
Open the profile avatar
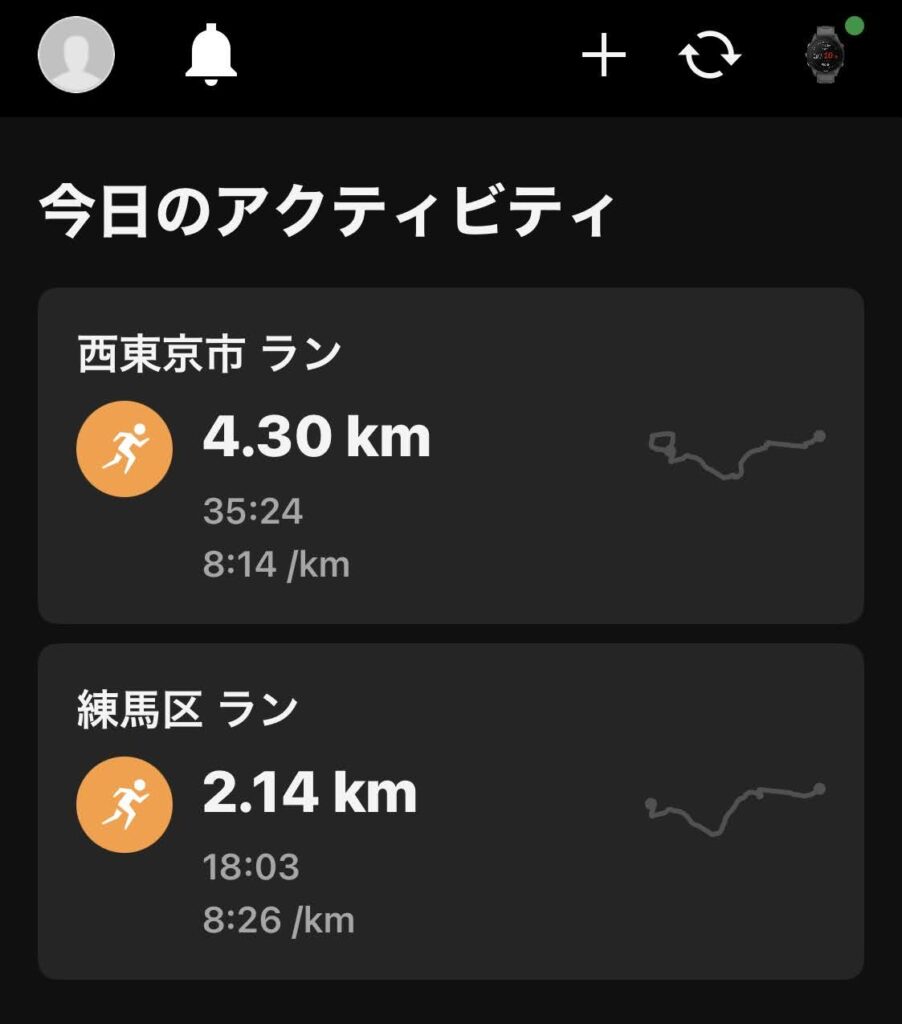click(76, 55)
